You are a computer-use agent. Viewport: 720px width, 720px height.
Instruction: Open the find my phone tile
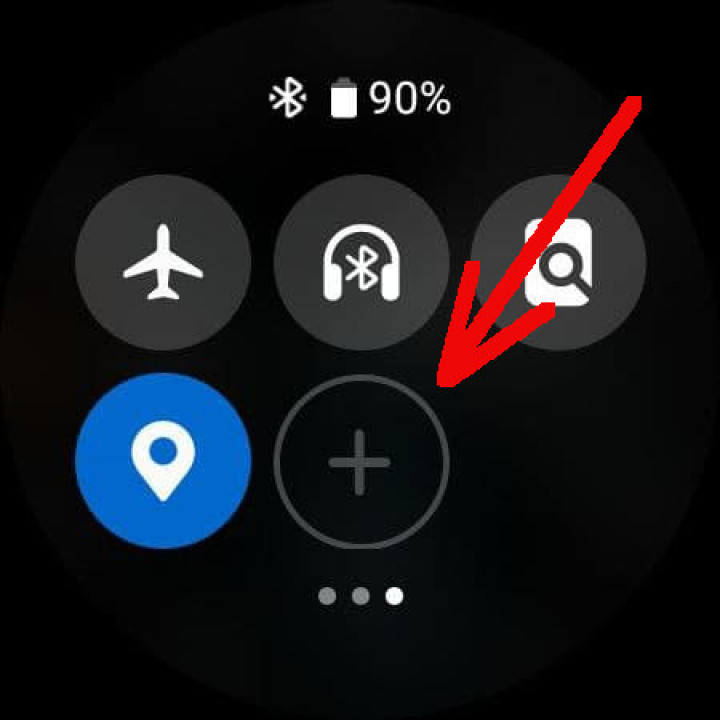(x=558, y=264)
